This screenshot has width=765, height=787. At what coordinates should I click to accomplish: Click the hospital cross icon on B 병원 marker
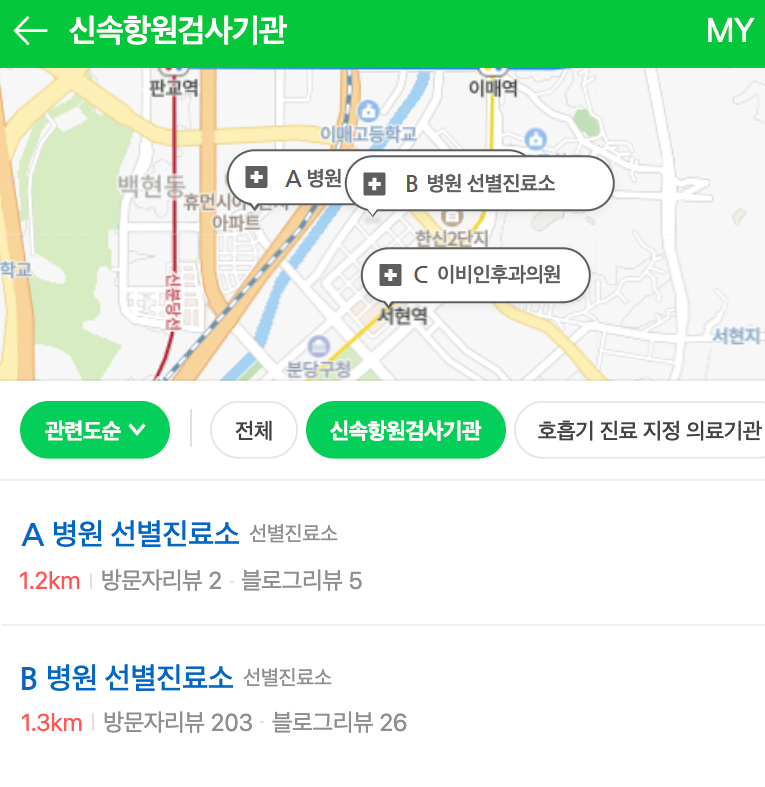[375, 184]
